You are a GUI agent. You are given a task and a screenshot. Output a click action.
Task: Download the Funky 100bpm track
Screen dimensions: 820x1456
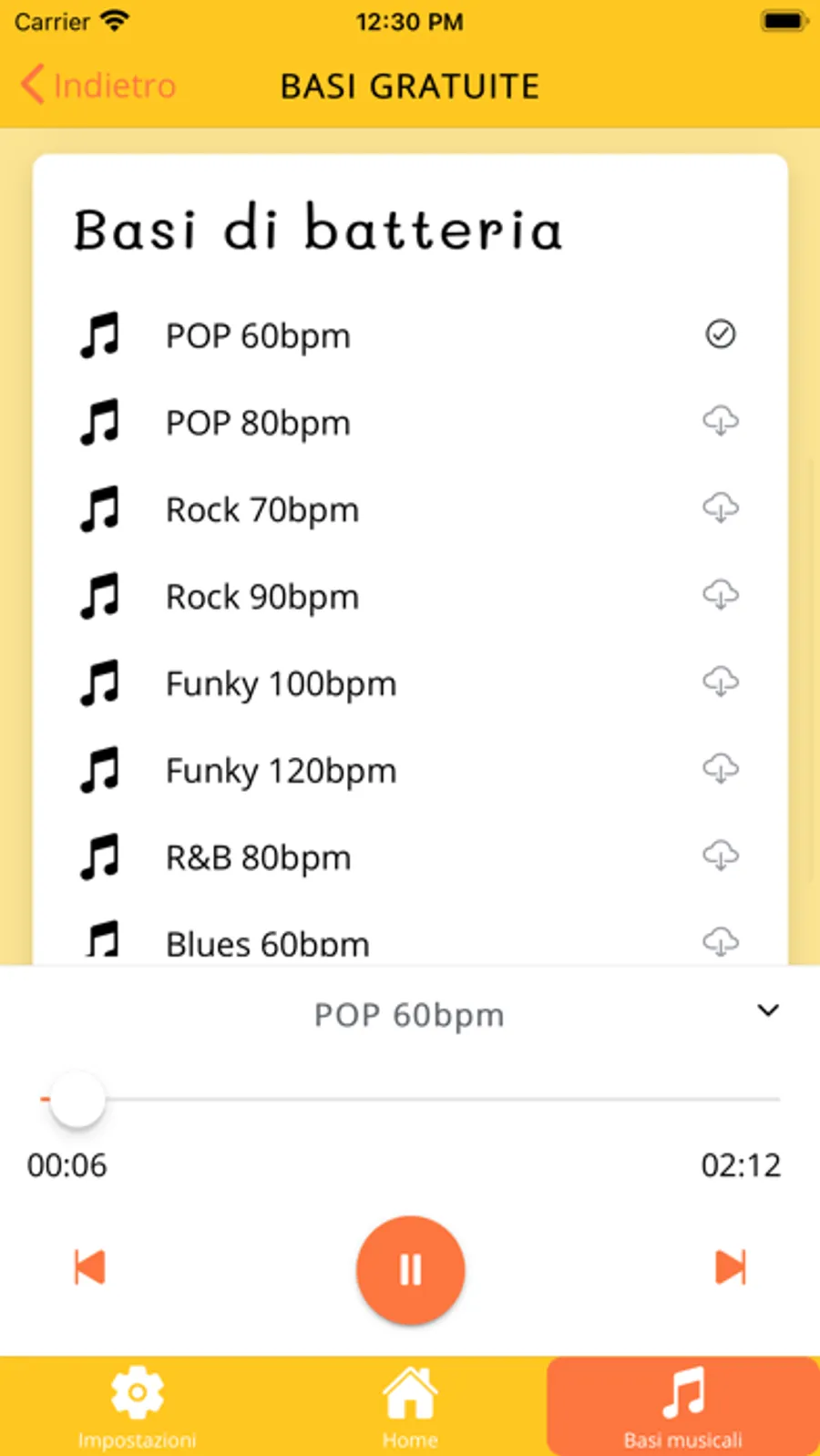tap(720, 682)
